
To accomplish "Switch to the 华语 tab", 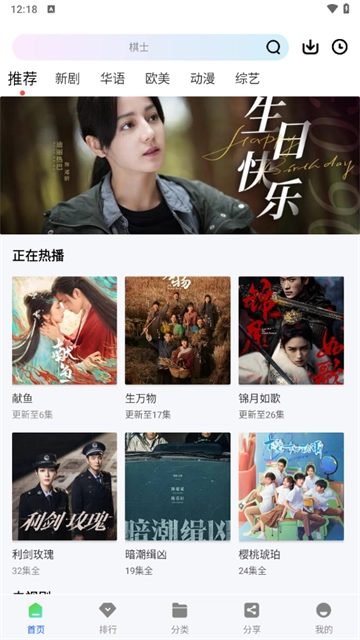I will point(112,78).
